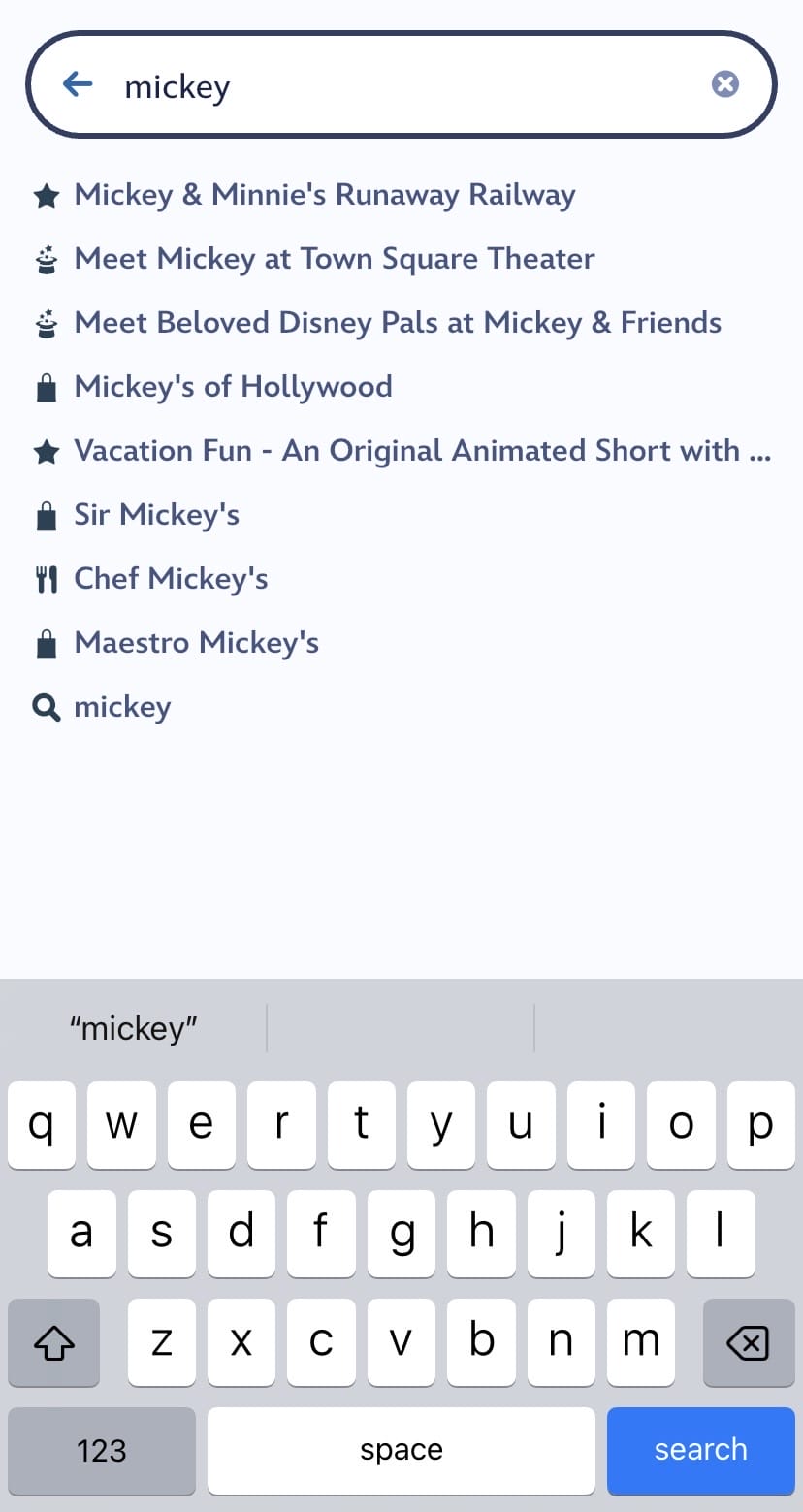
Task: Tap the "mickey" autocomplete suggestion
Action: [x=133, y=1027]
